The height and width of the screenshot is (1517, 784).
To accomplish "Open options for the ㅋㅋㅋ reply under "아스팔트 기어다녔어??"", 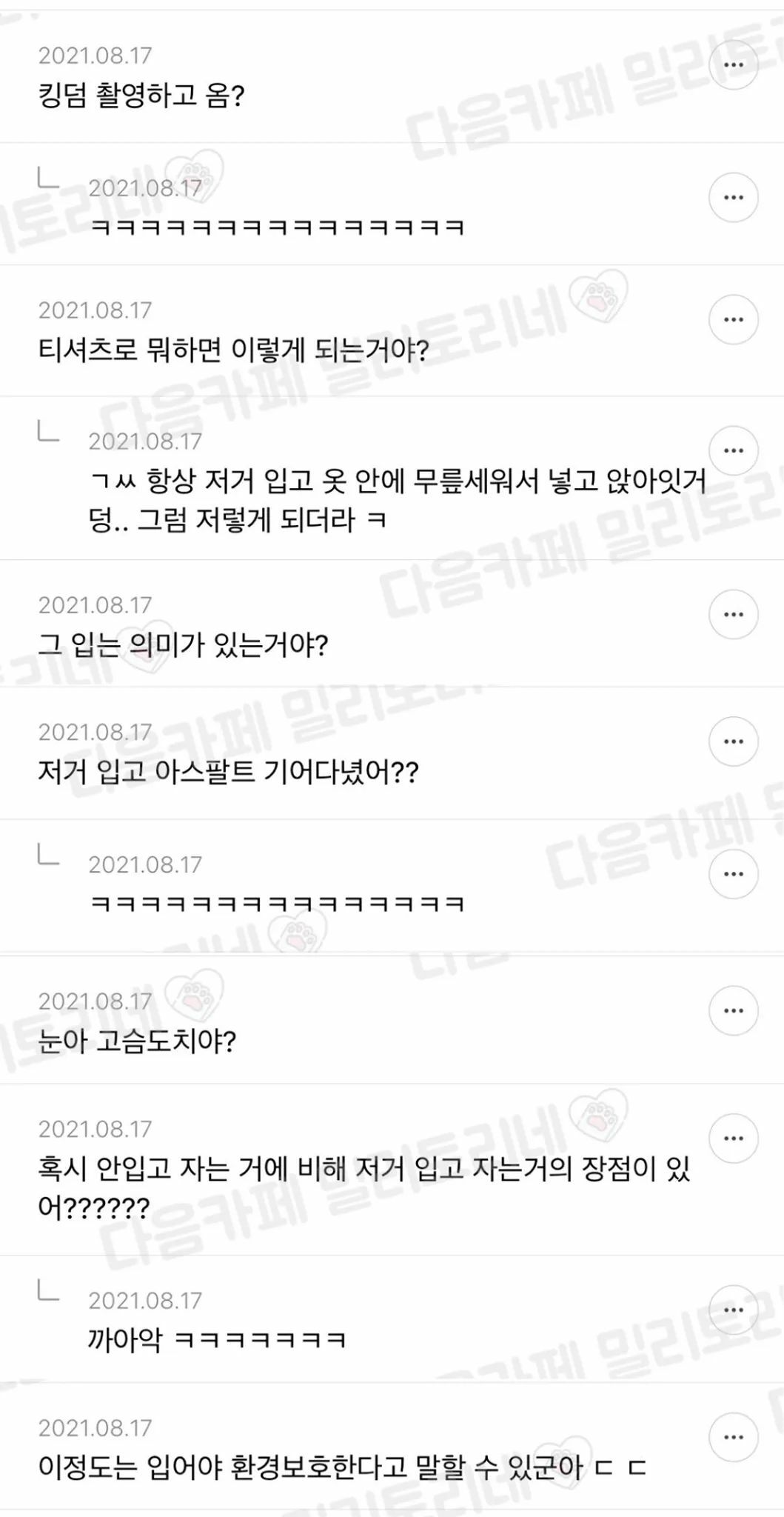I will (733, 873).
